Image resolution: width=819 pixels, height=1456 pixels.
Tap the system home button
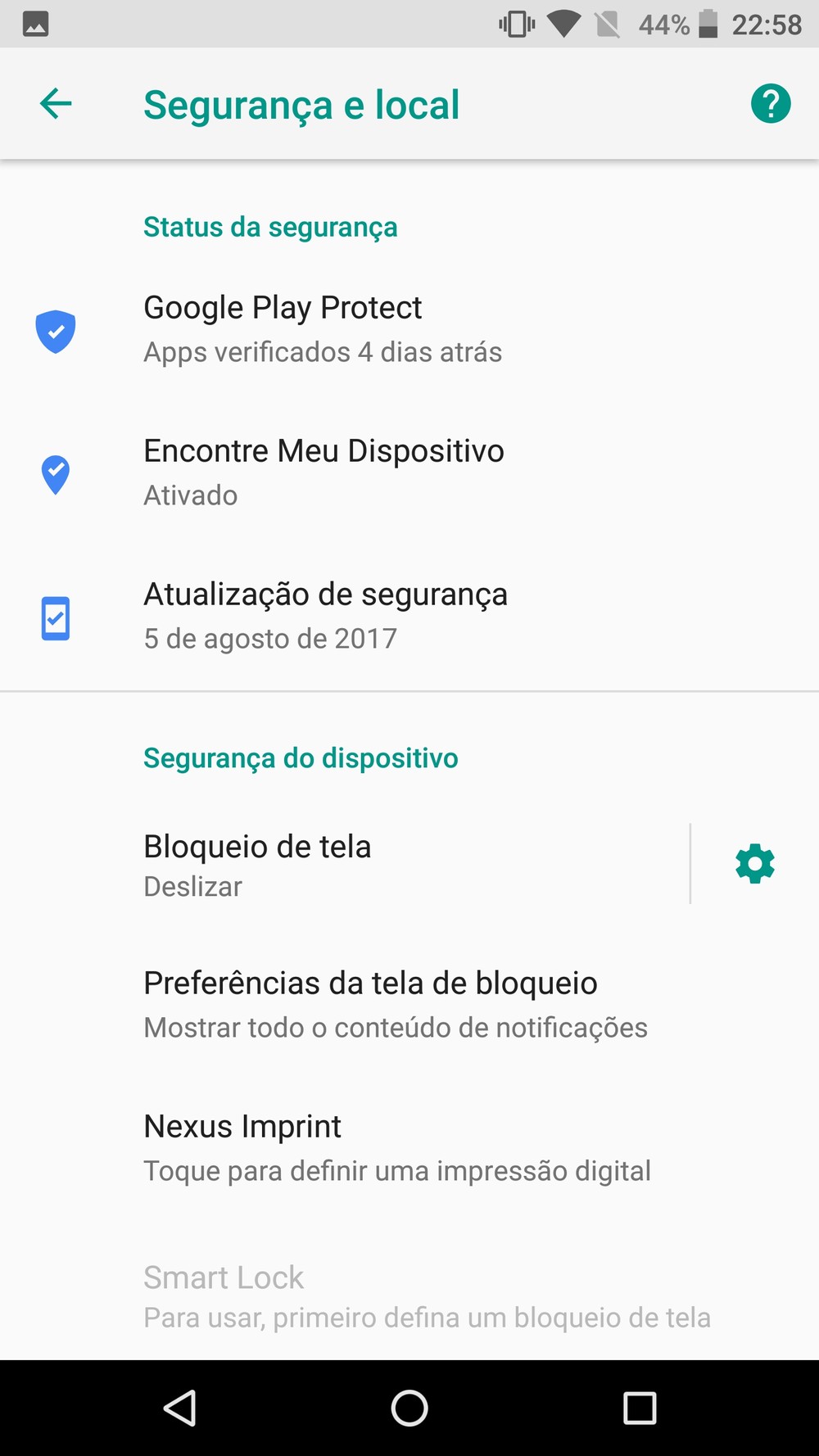point(409,1409)
